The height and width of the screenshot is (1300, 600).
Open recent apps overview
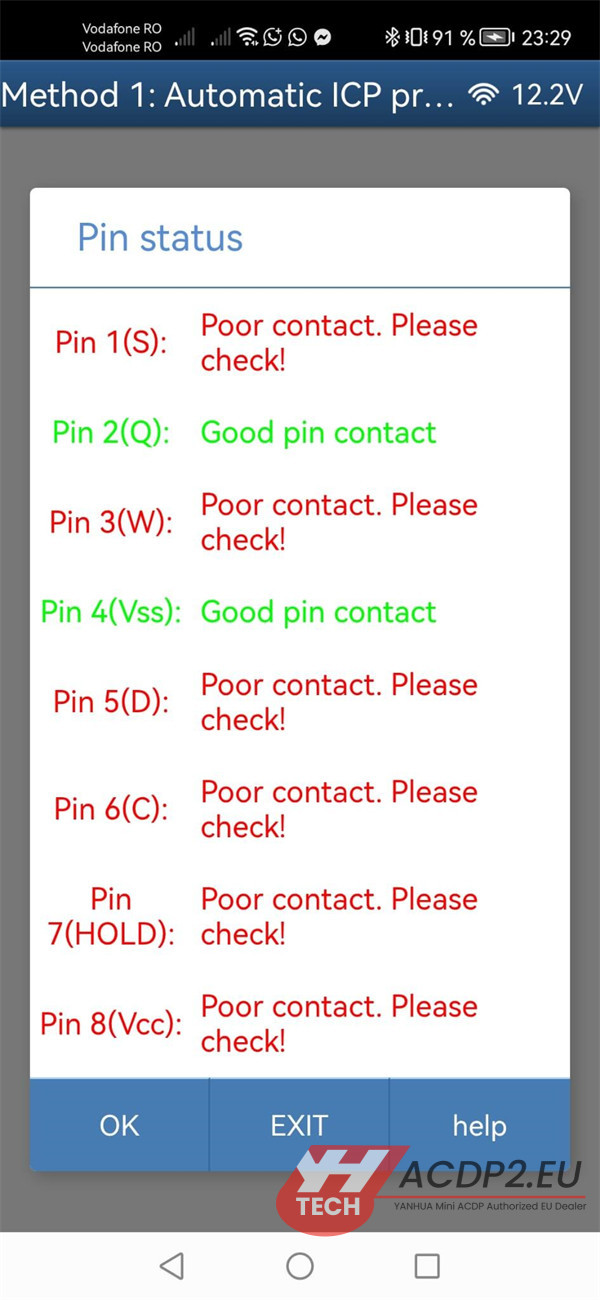coord(427,1266)
